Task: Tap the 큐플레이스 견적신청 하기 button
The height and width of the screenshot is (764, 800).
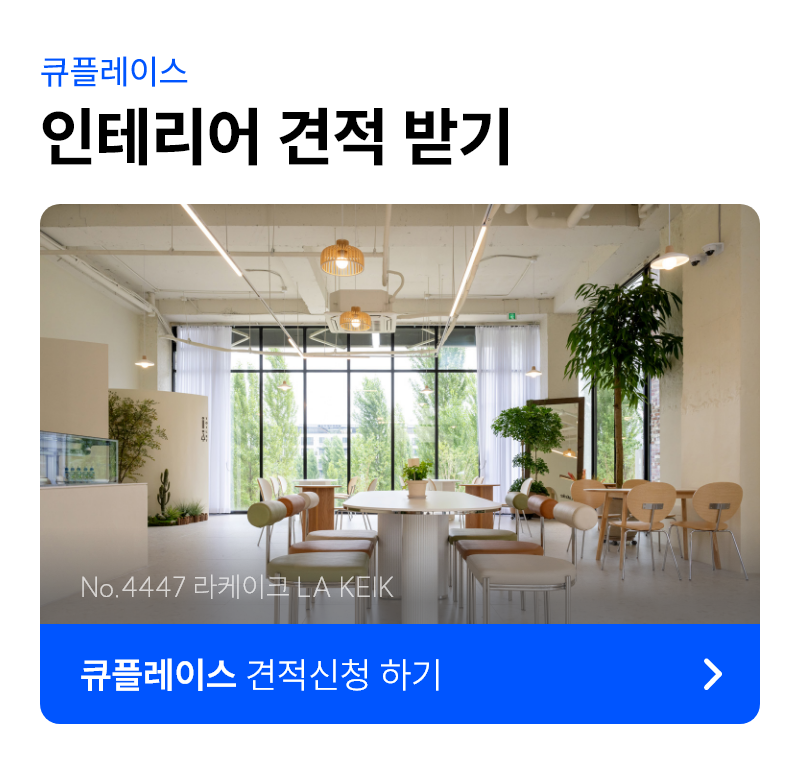Action: pos(399,674)
